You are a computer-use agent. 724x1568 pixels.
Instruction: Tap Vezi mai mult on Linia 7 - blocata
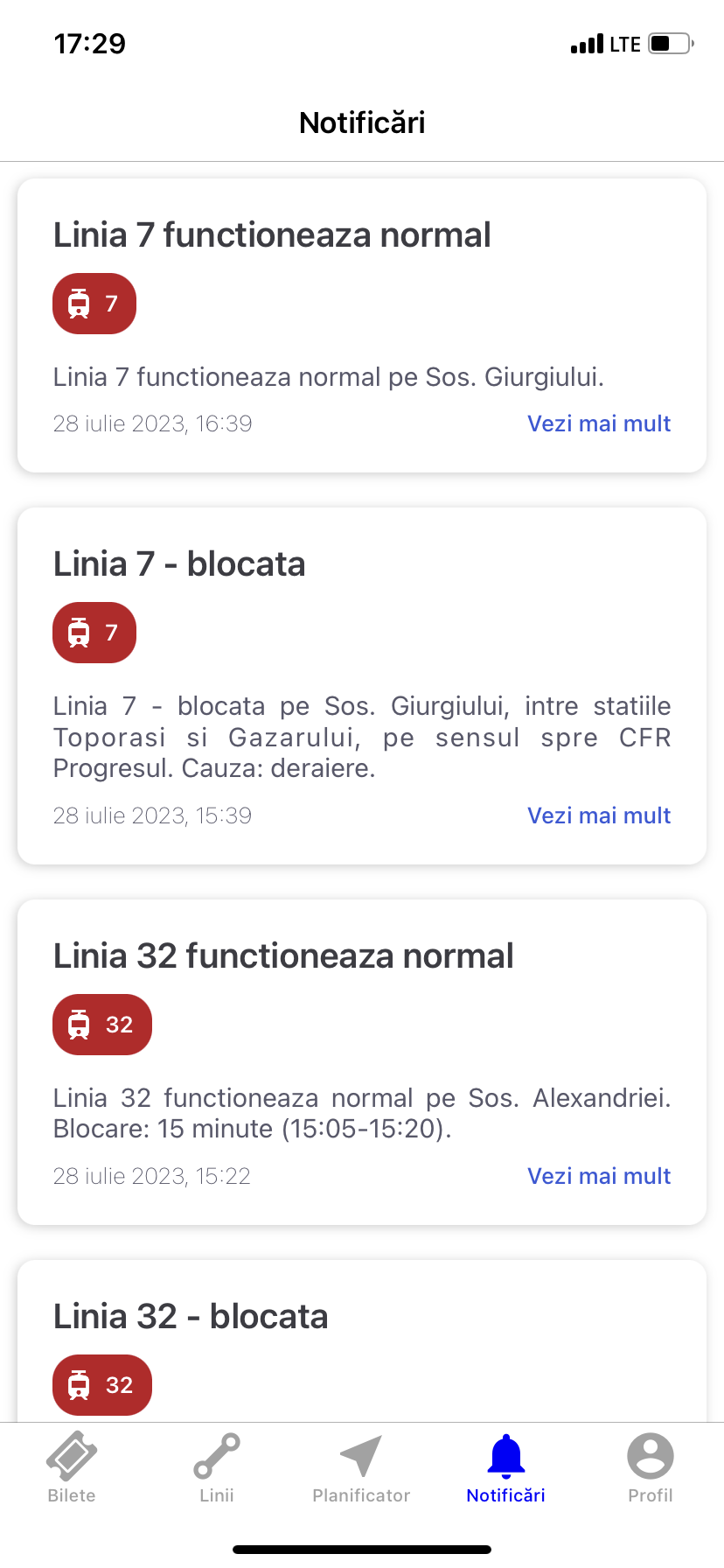point(599,815)
